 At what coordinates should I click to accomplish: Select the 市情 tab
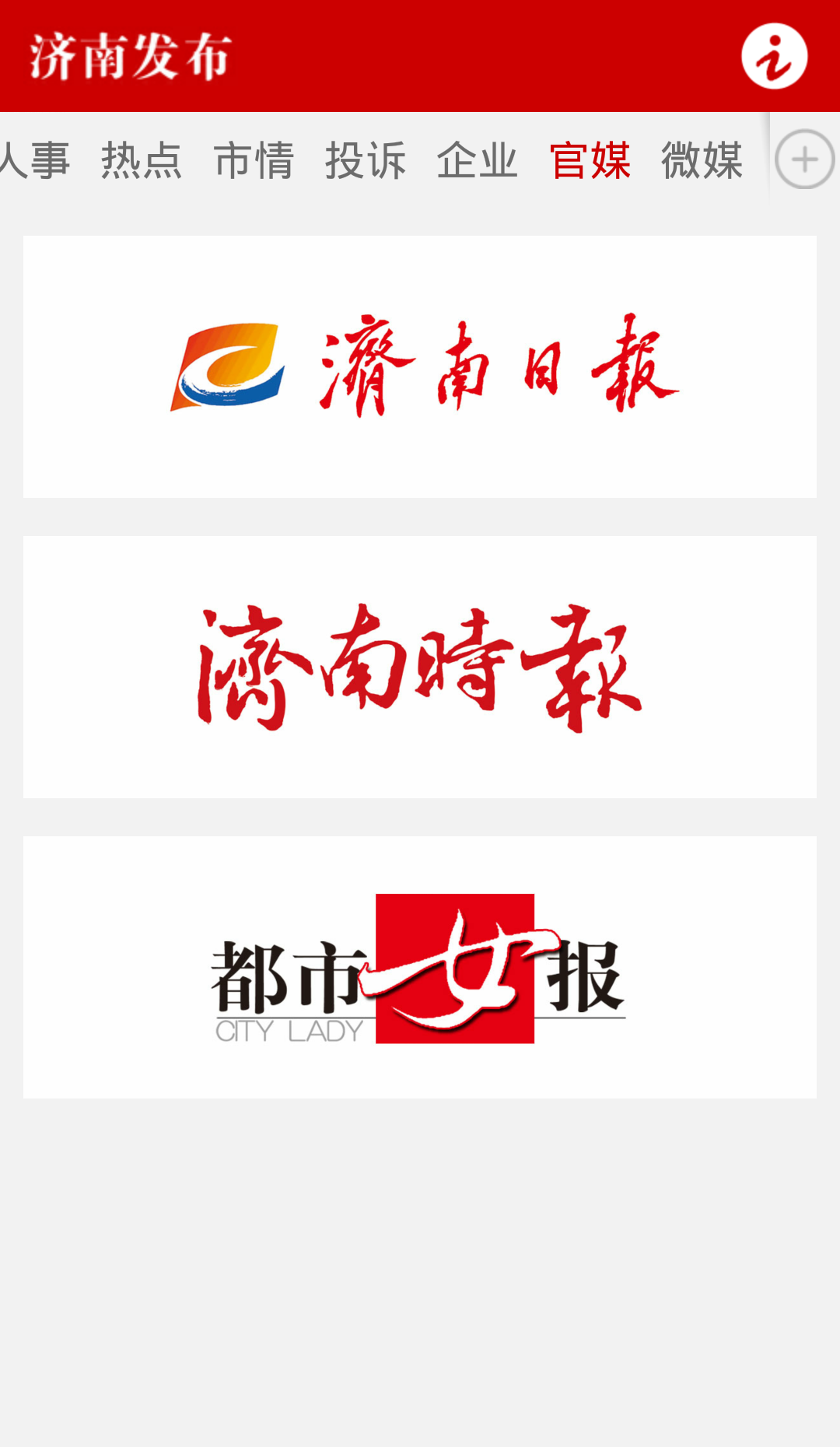click(x=254, y=160)
